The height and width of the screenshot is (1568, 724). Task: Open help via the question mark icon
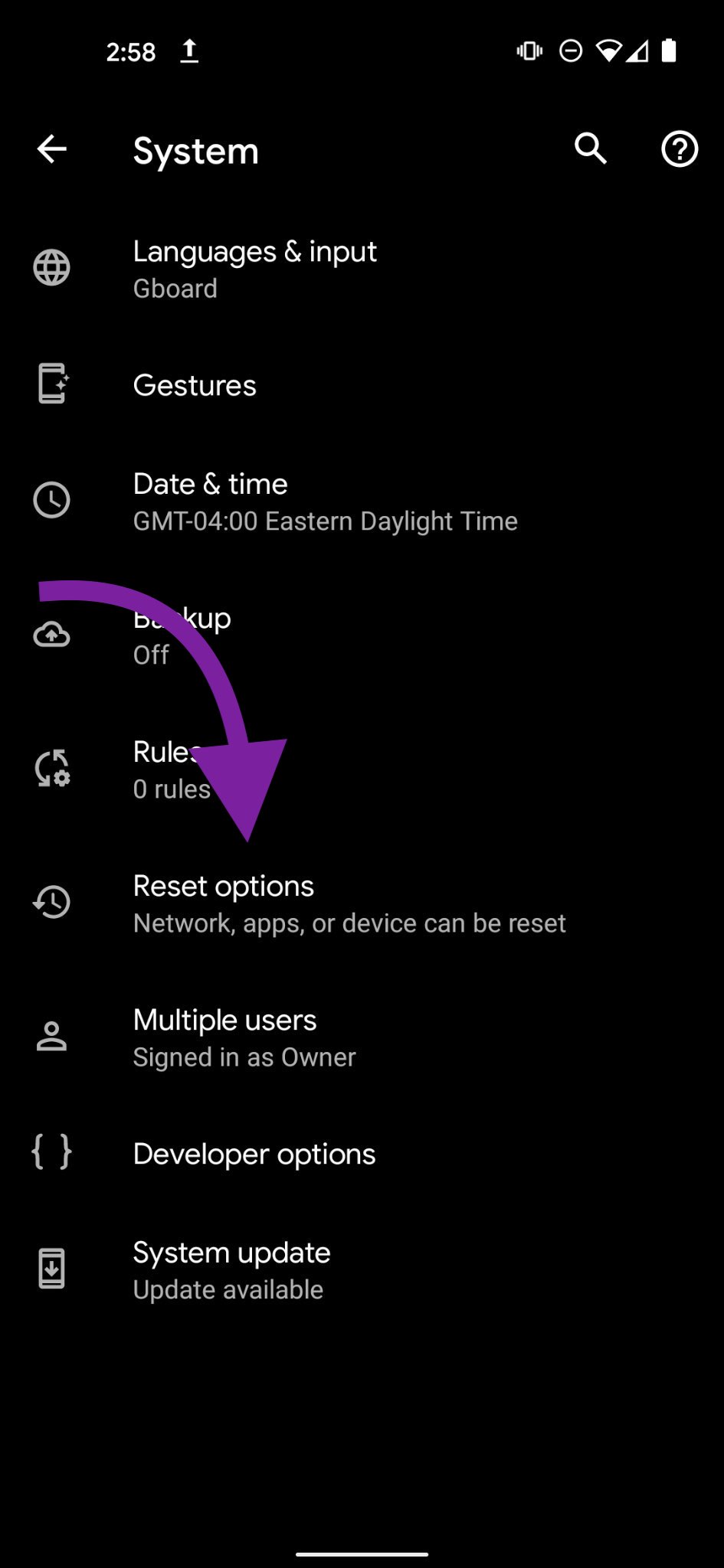[x=679, y=149]
